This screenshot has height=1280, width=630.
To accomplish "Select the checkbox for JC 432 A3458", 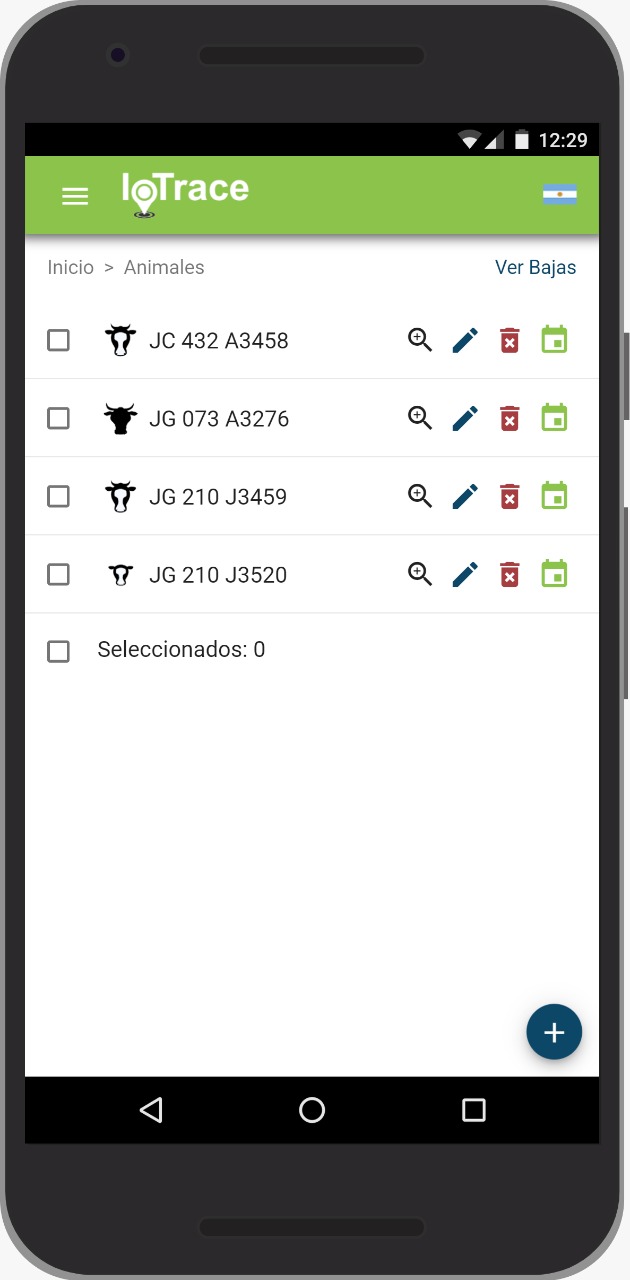I will 59,340.
